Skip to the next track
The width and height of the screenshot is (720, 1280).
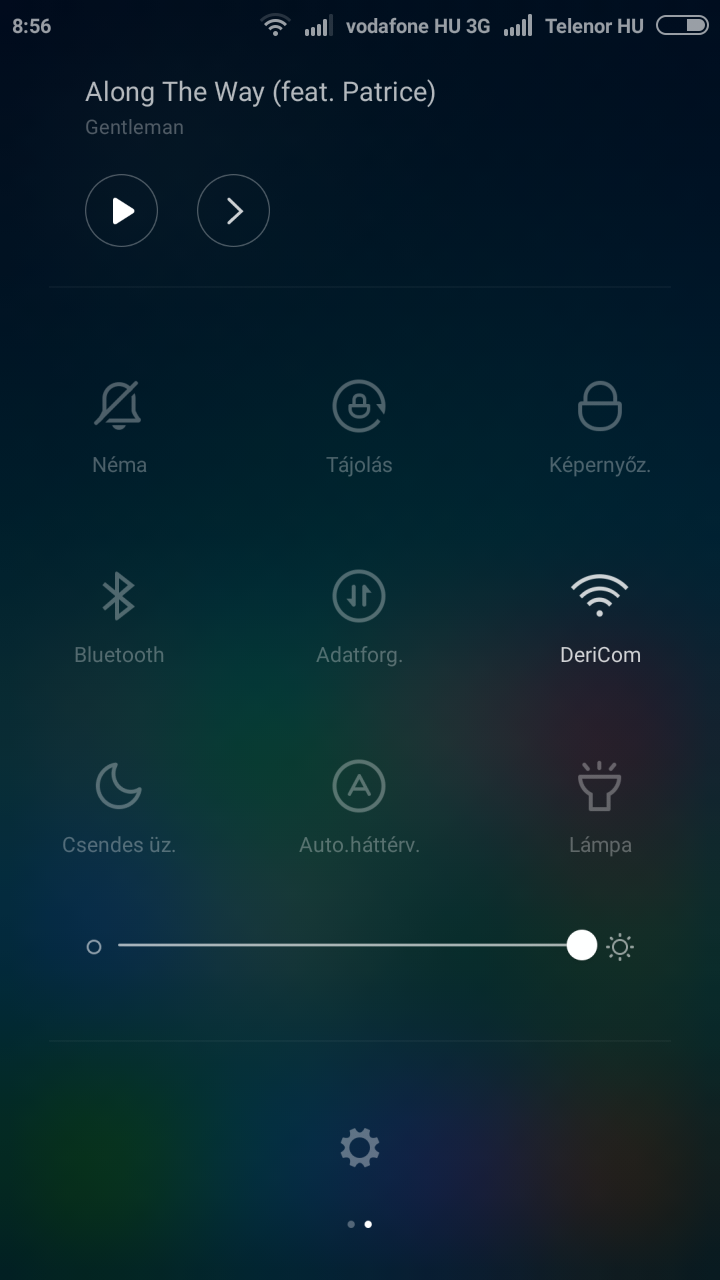[233, 210]
